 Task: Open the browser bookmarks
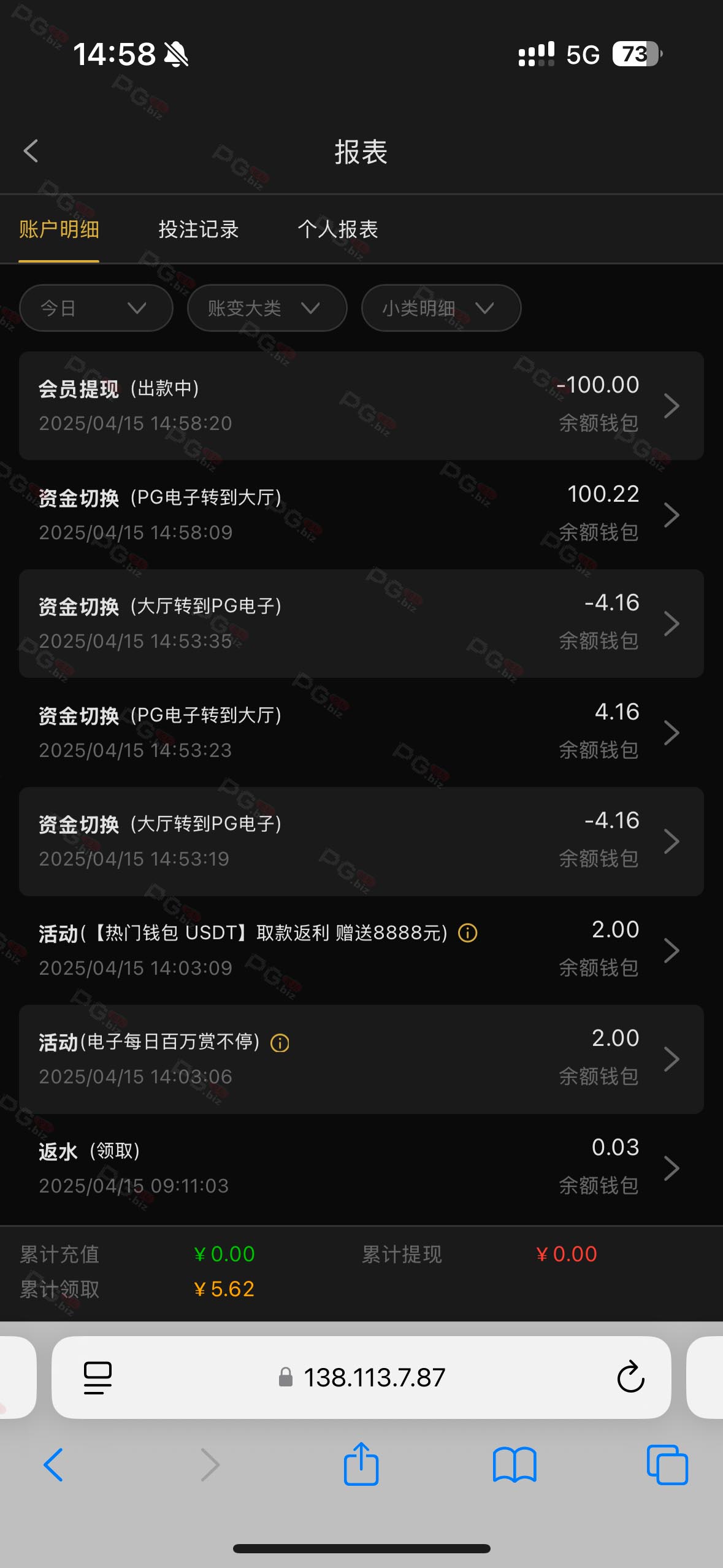point(515,1464)
